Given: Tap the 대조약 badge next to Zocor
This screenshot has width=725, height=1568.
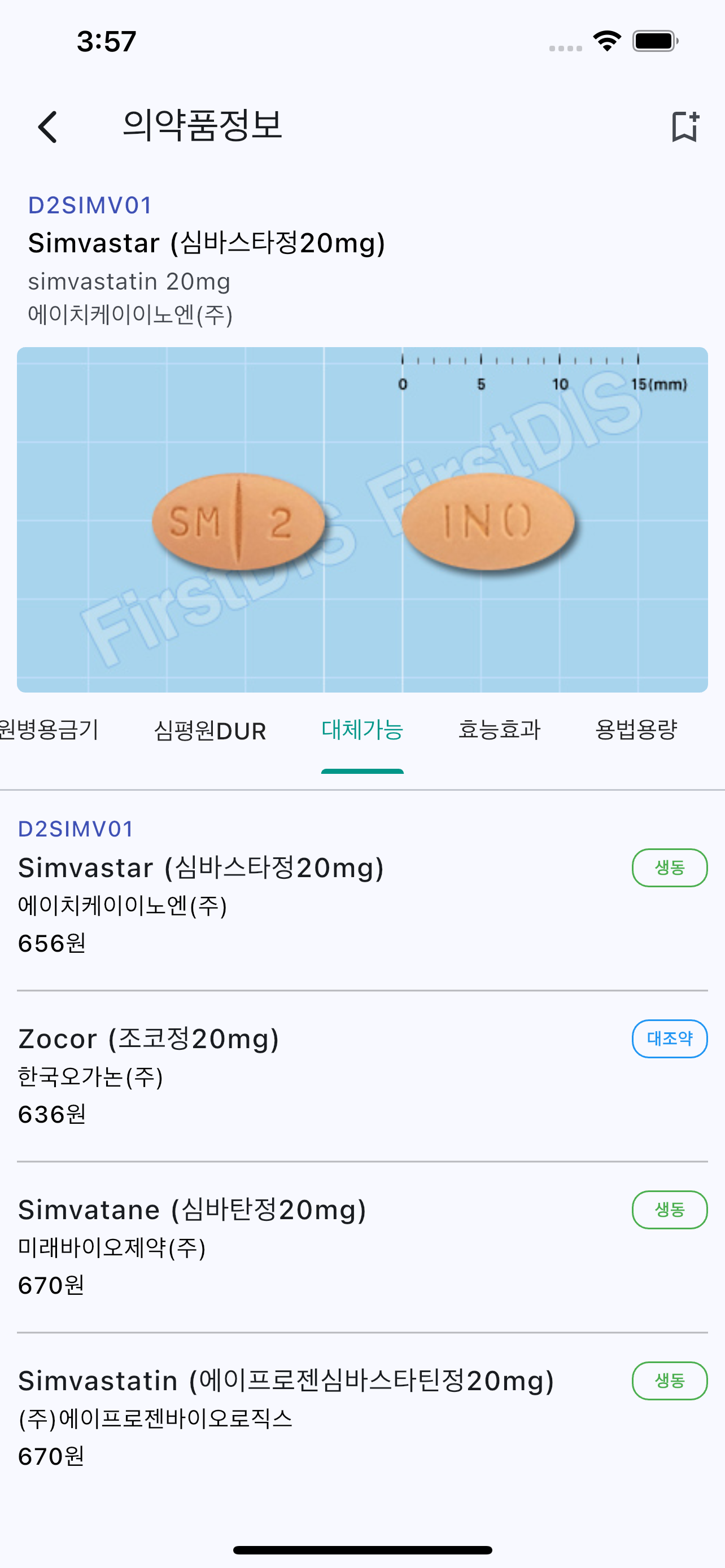Looking at the screenshot, I should pos(670,1039).
